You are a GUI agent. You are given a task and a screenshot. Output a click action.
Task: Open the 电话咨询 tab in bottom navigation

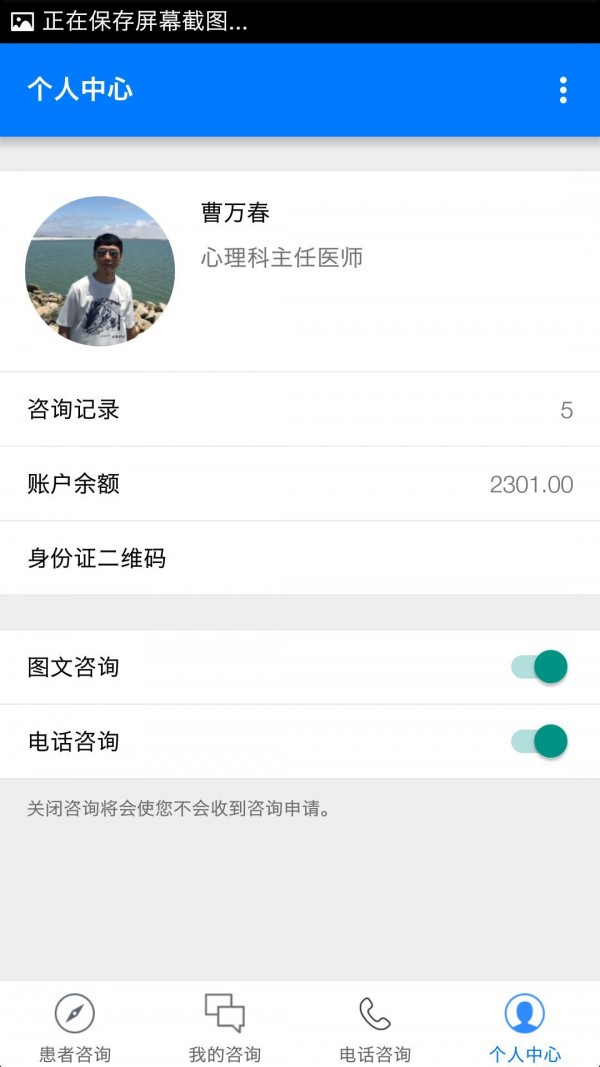375,1026
